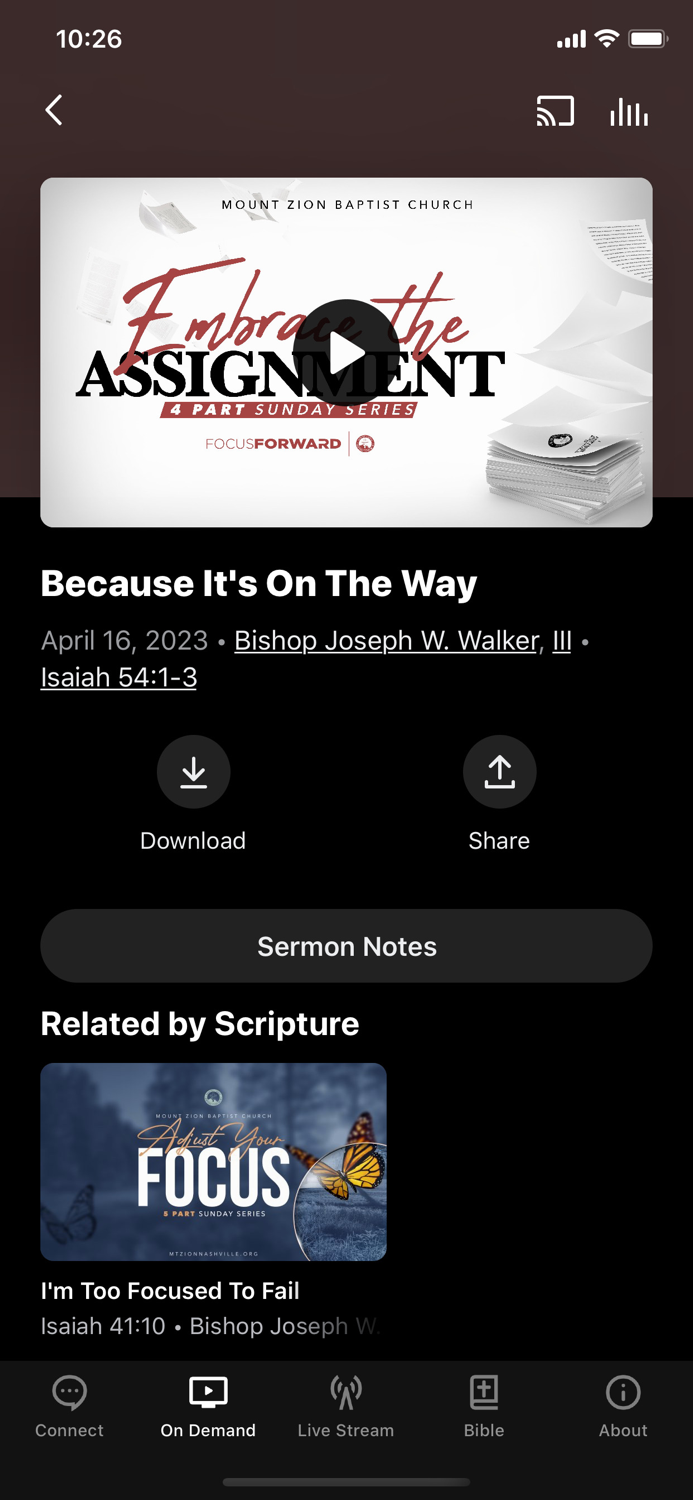Play the Because It's On The Way sermon
Viewport: 693px width, 1500px height.
pyautogui.click(x=346, y=352)
